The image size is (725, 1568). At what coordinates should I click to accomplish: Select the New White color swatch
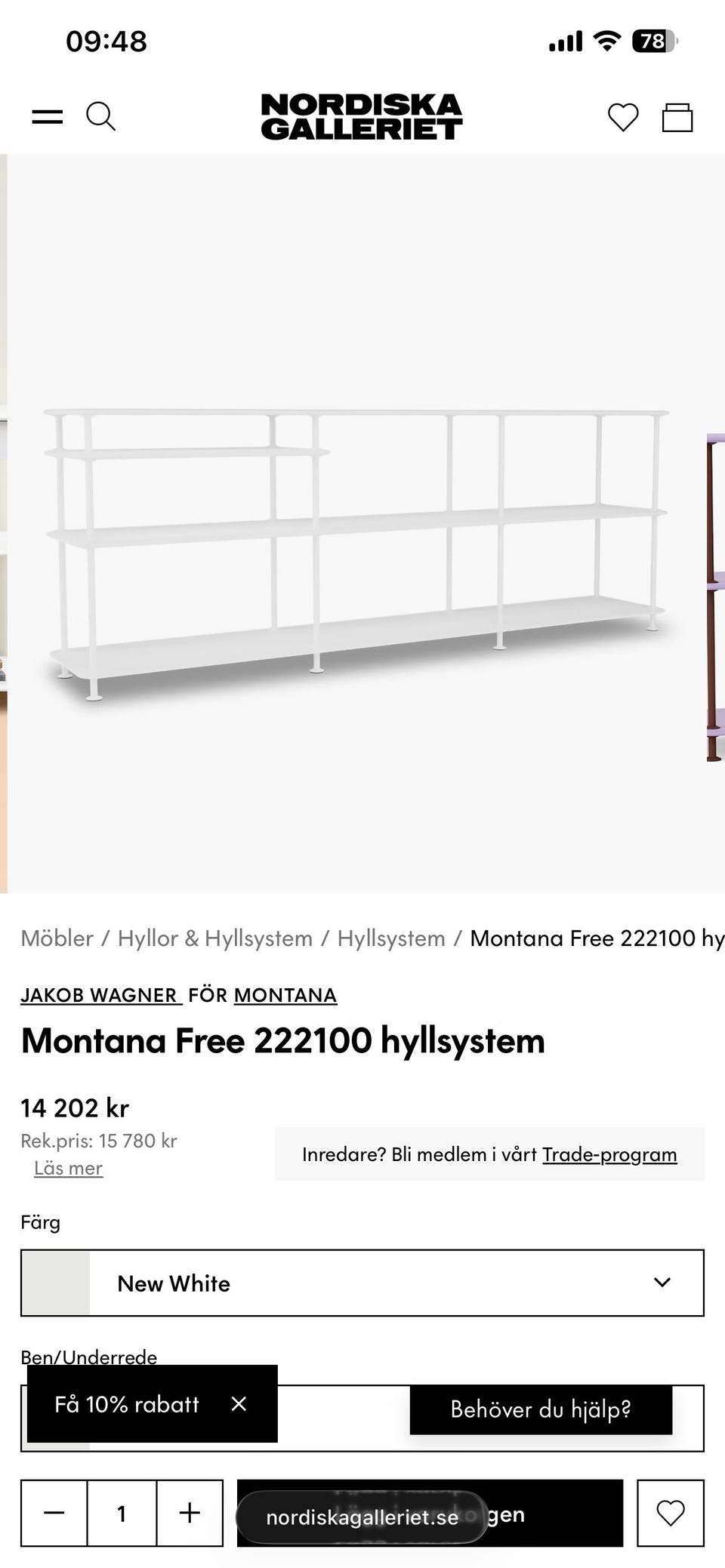[57, 1281]
